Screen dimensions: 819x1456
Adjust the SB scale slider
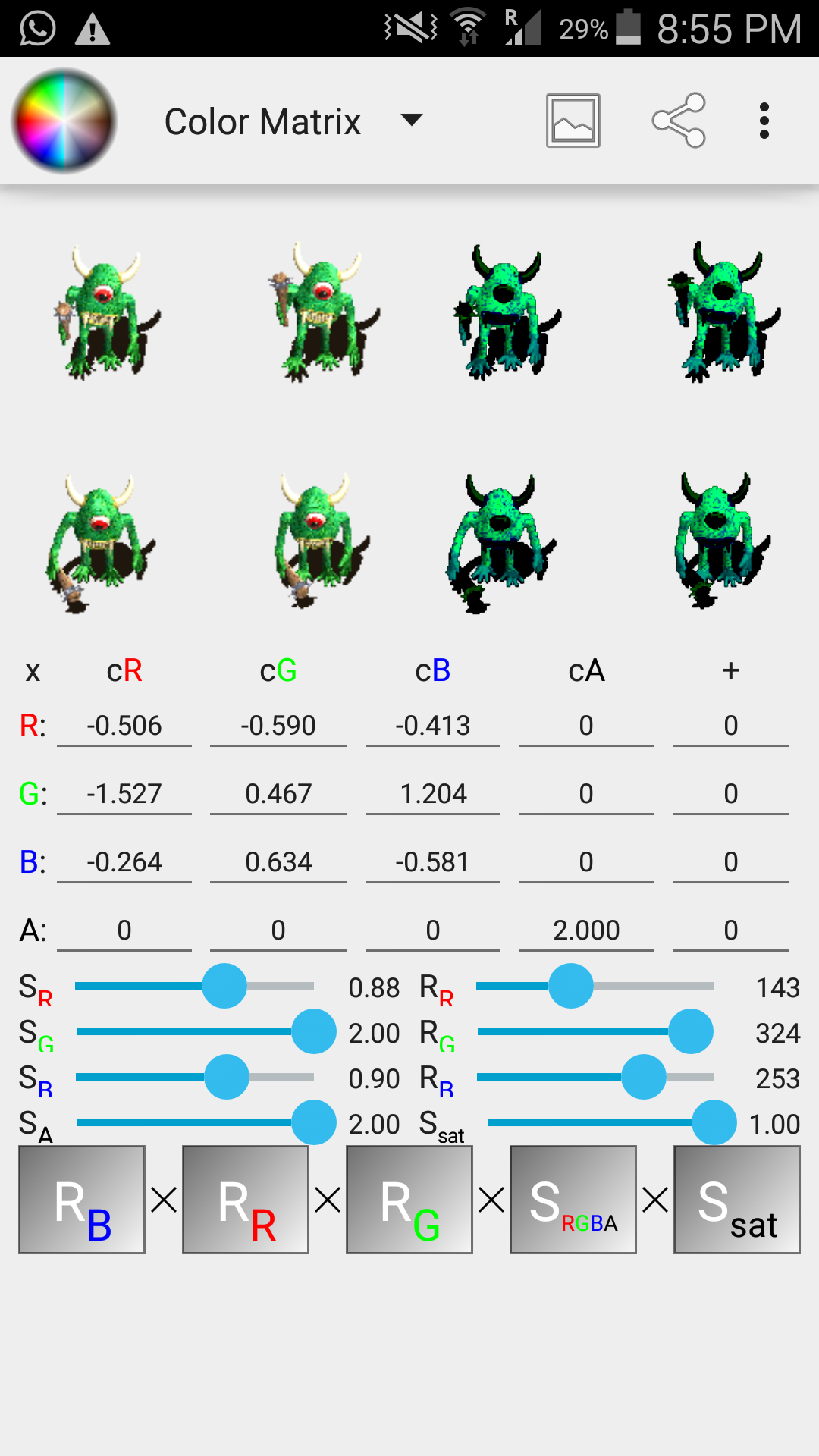click(227, 1077)
